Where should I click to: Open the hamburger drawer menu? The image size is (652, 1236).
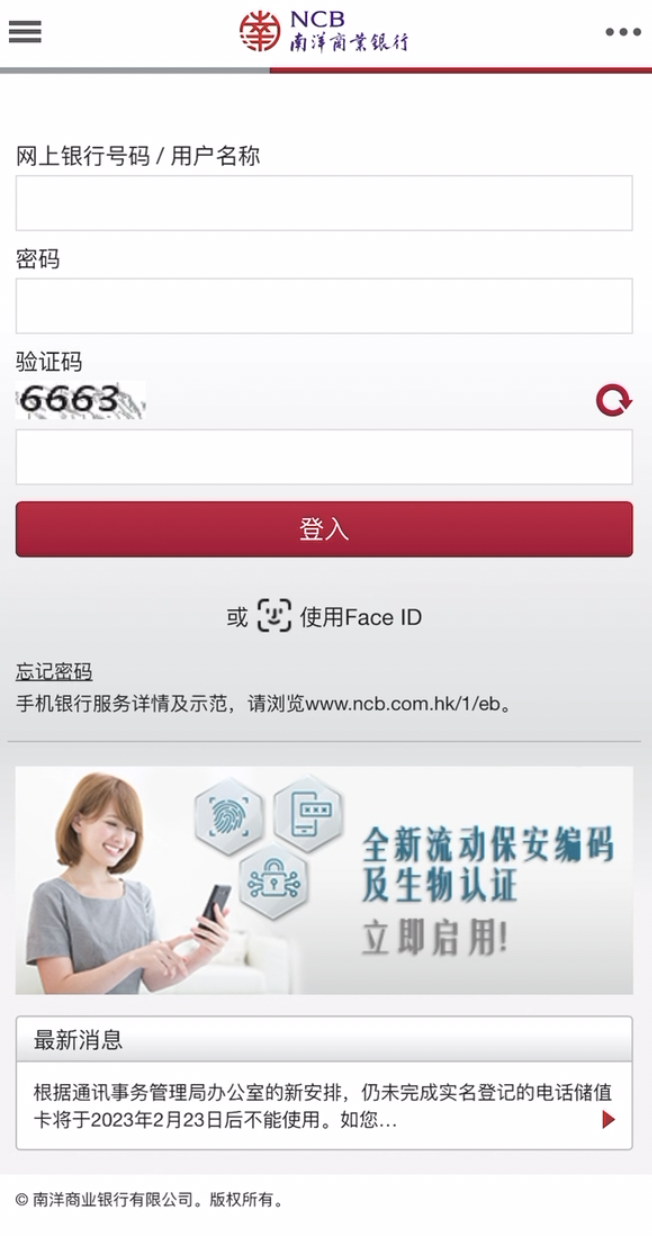click(25, 32)
